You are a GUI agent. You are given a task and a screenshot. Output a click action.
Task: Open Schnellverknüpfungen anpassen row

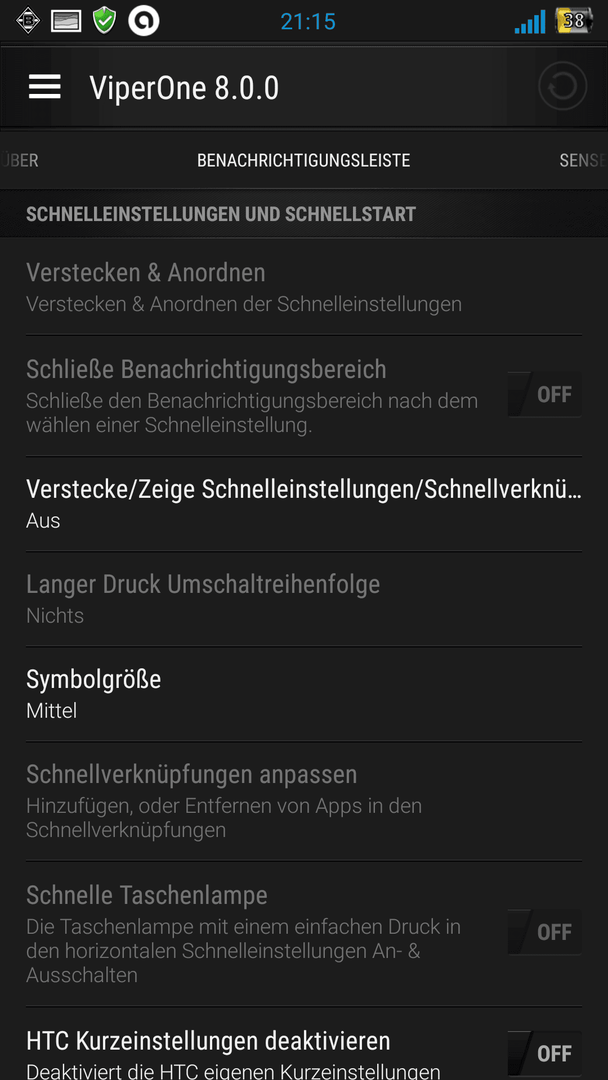[304, 802]
